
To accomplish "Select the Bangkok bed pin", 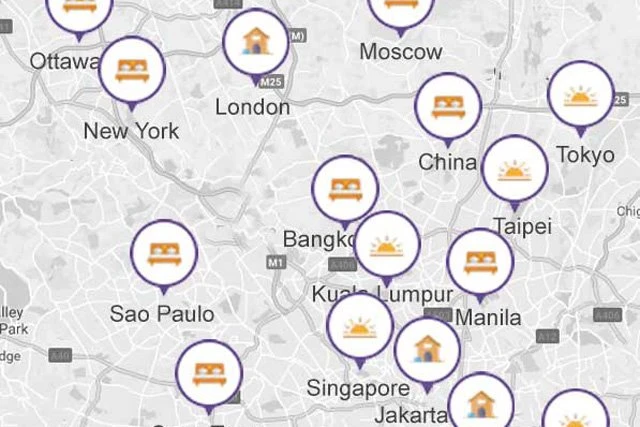I will [345, 187].
